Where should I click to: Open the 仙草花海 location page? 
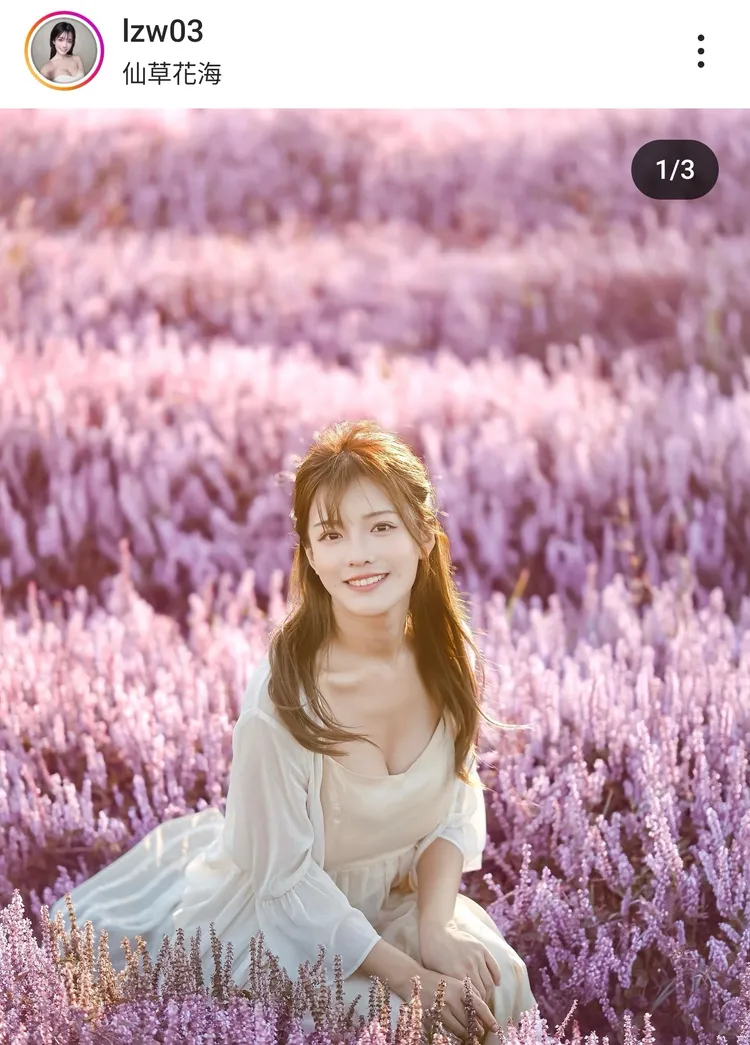172,73
